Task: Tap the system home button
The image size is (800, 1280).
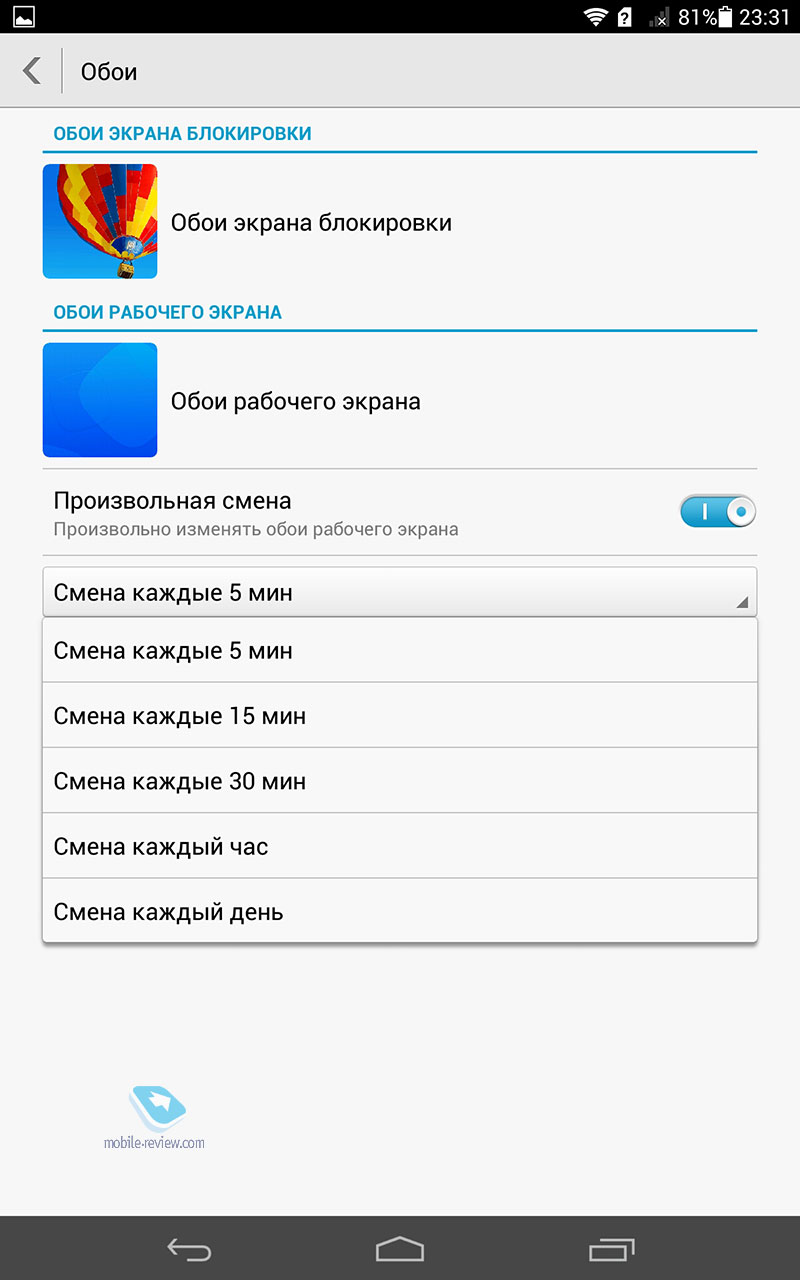Action: [400, 1249]
